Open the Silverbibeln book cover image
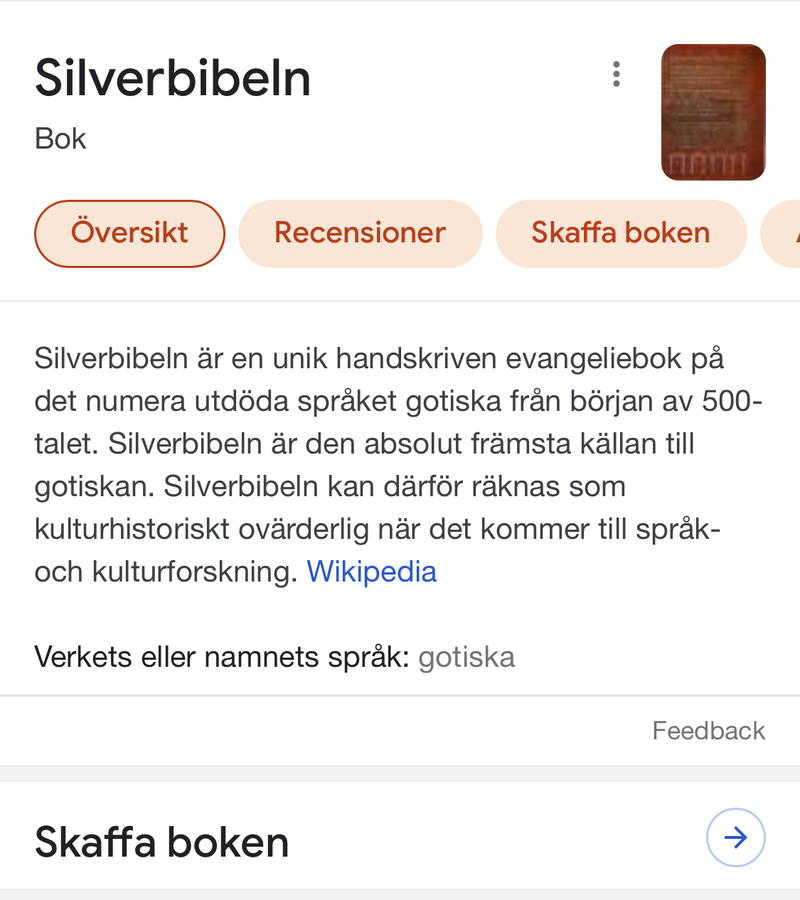This screenshot has height=900, width=800. (713, 112)
